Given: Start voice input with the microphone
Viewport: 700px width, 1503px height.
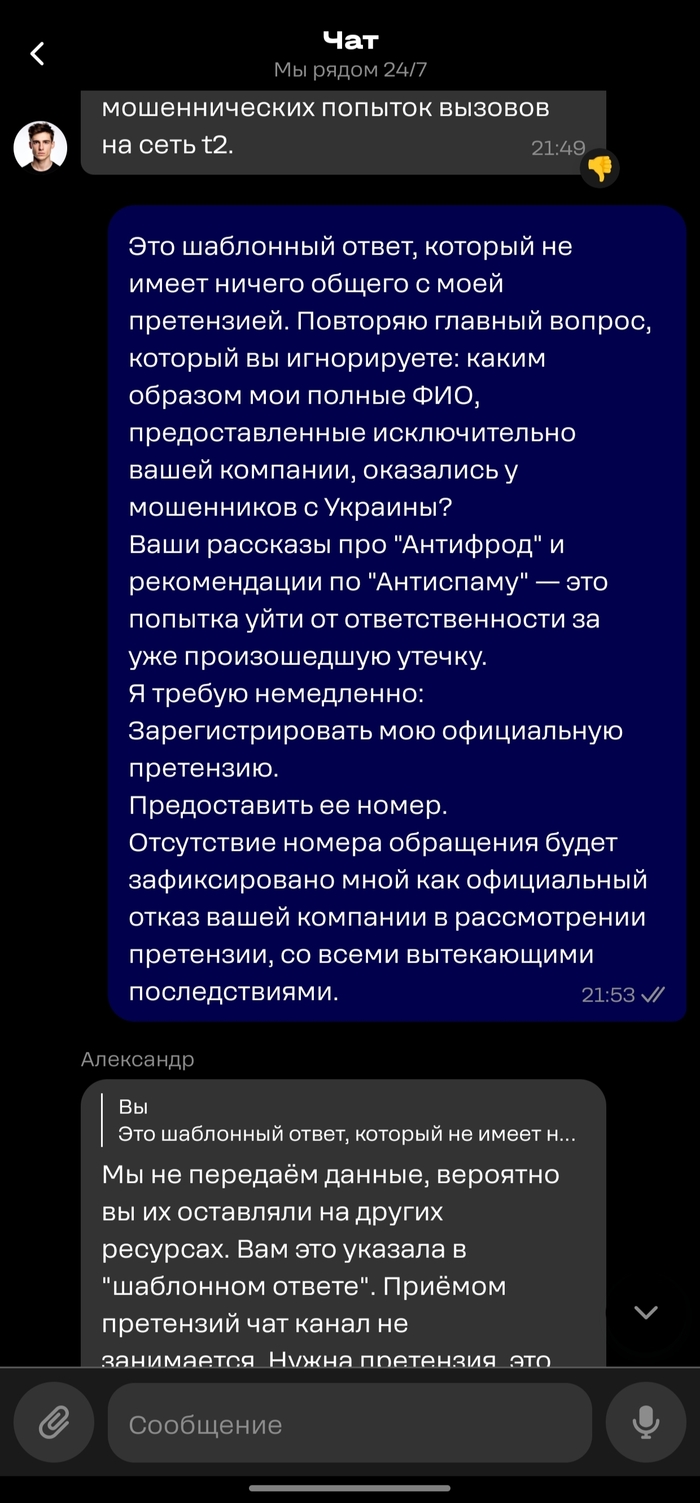Looking at the screenshot, I should pyautogui.click(x=646, y=1423).
